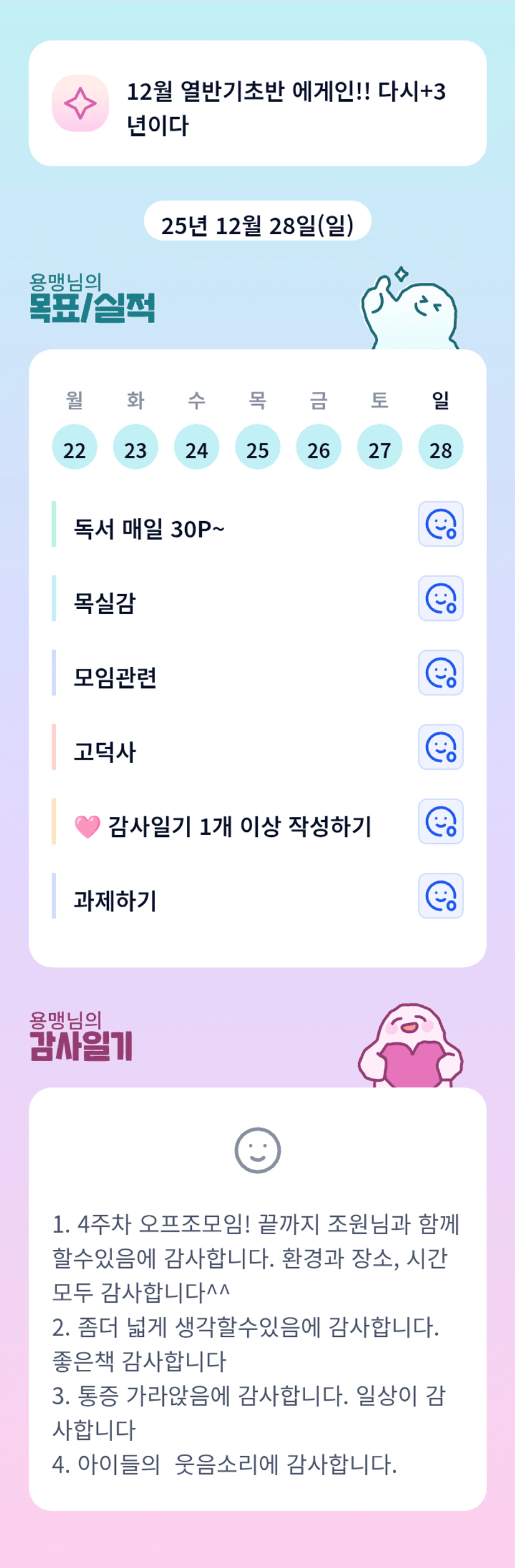
Task: Set result face for 모임관련
Action: pyautogui.click(x=441, y=673)
